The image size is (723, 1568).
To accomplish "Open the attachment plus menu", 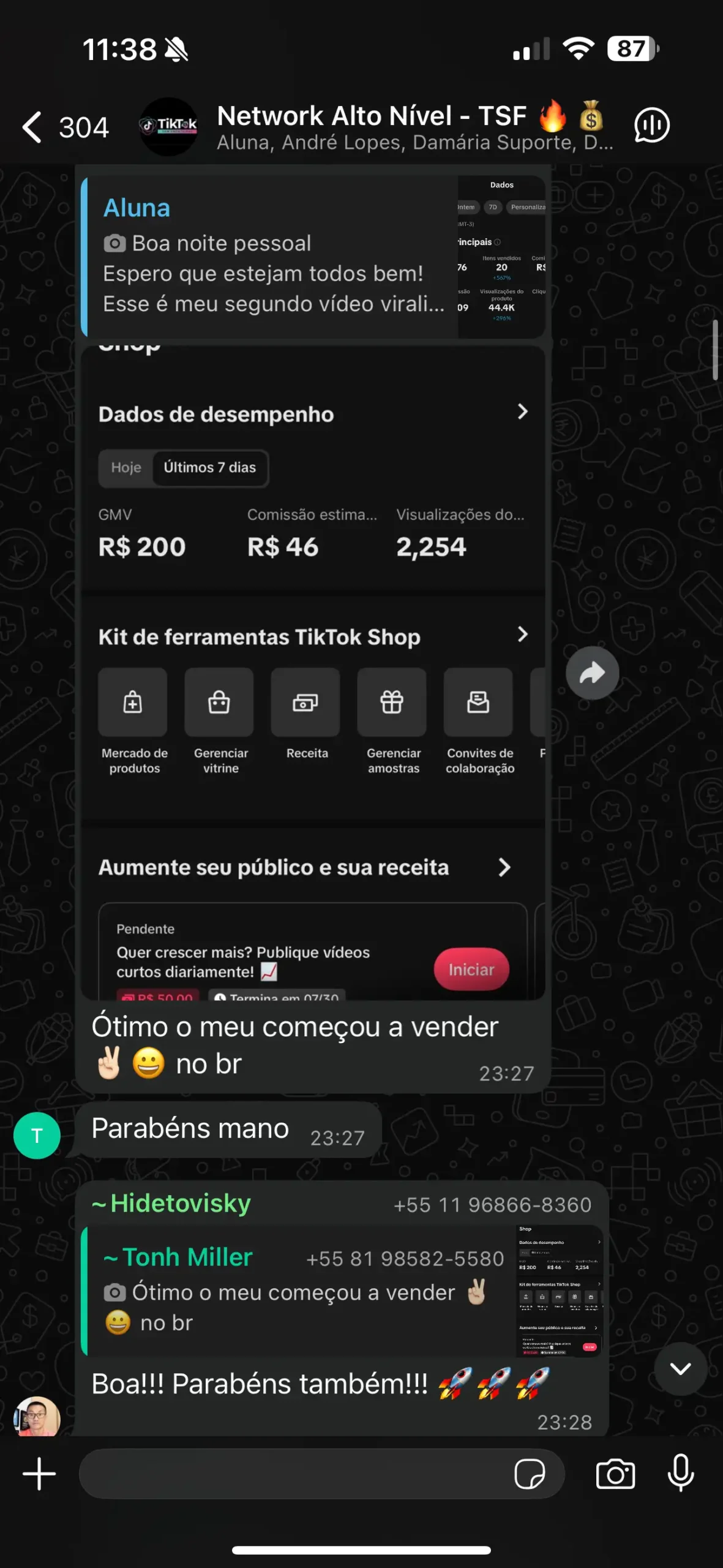I will click(x=39, y=1474).
